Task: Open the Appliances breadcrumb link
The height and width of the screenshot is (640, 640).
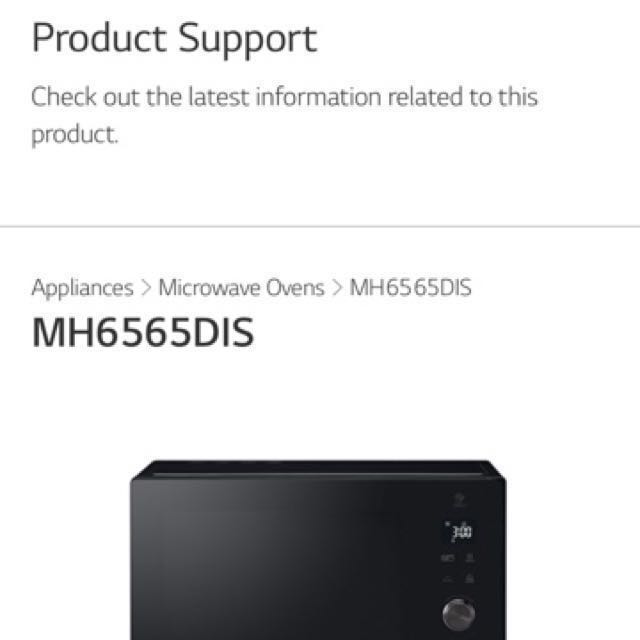Action: 82,288
